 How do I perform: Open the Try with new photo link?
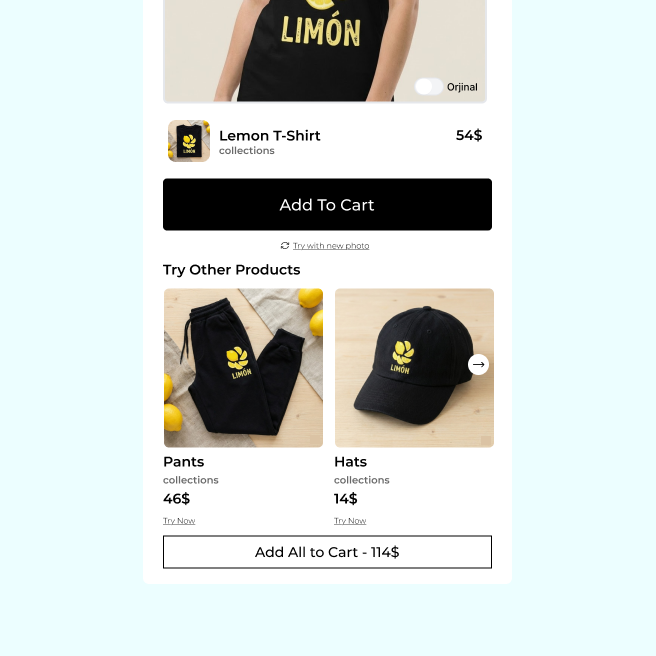[x=330, y=246]
